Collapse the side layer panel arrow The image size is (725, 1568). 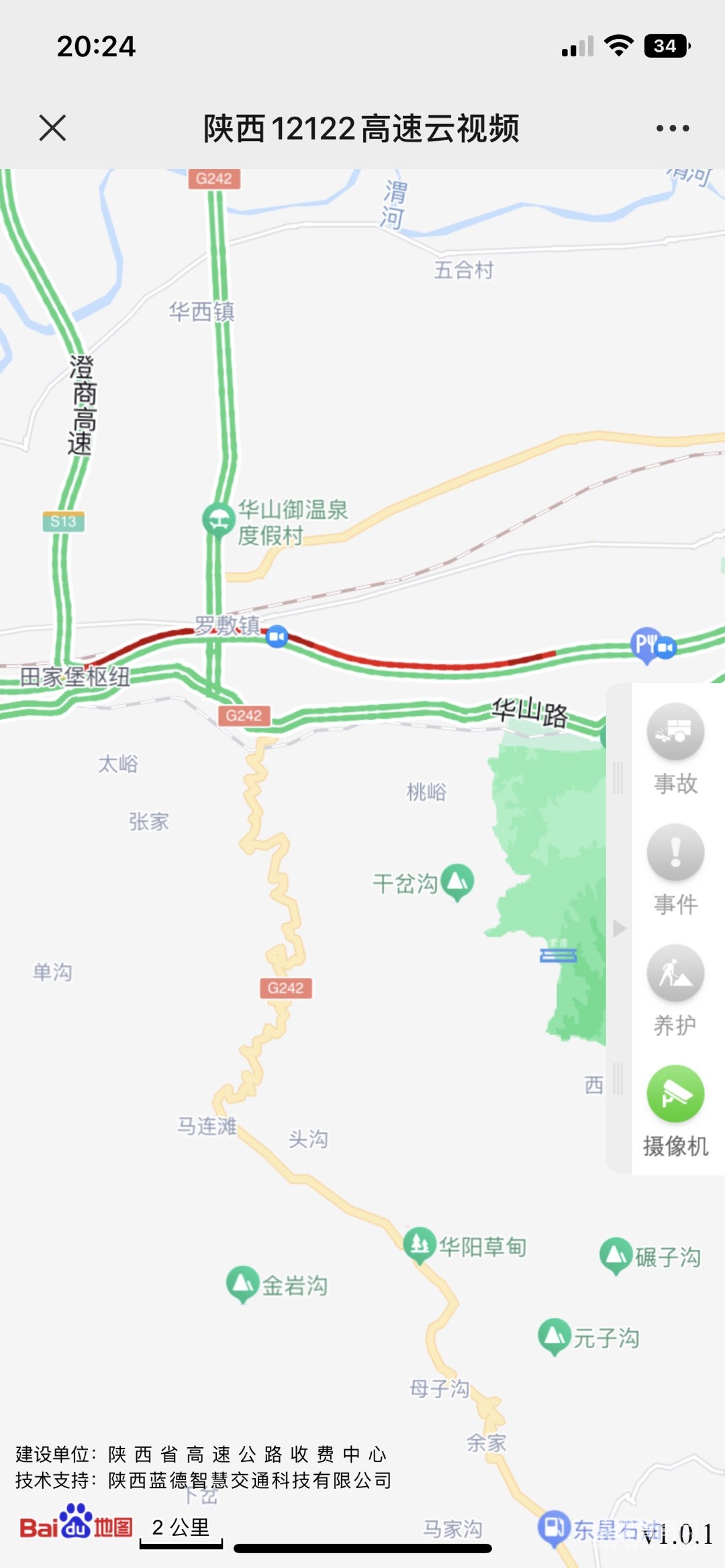619,929
